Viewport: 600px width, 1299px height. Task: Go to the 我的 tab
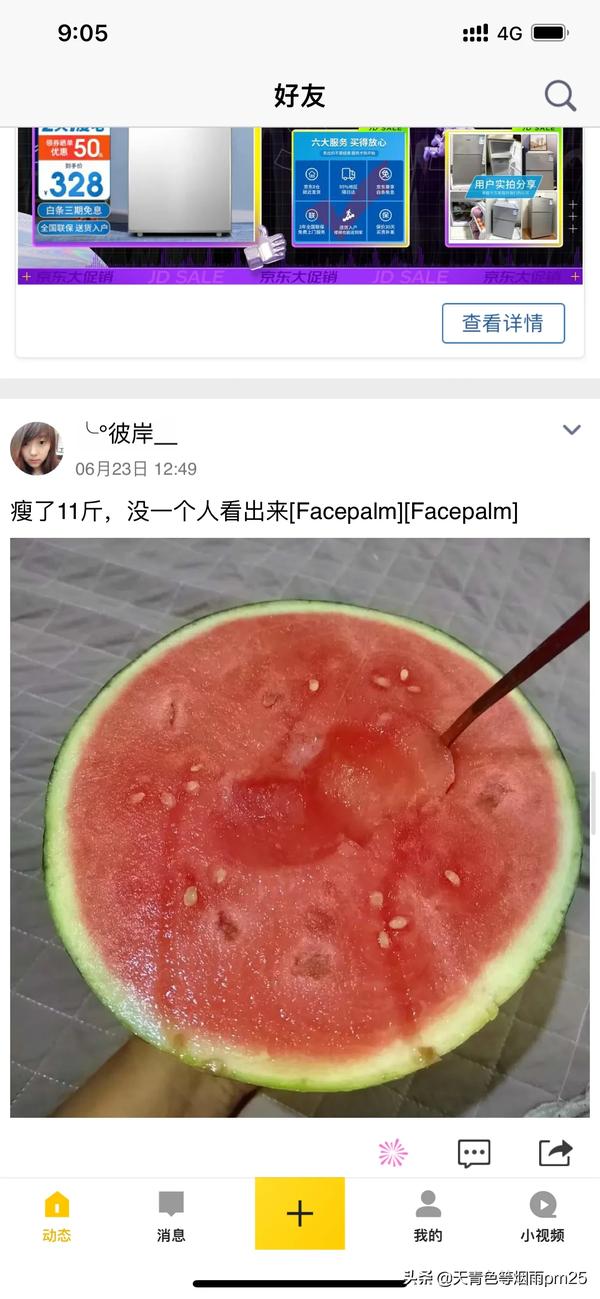(x=428, y=1215)
